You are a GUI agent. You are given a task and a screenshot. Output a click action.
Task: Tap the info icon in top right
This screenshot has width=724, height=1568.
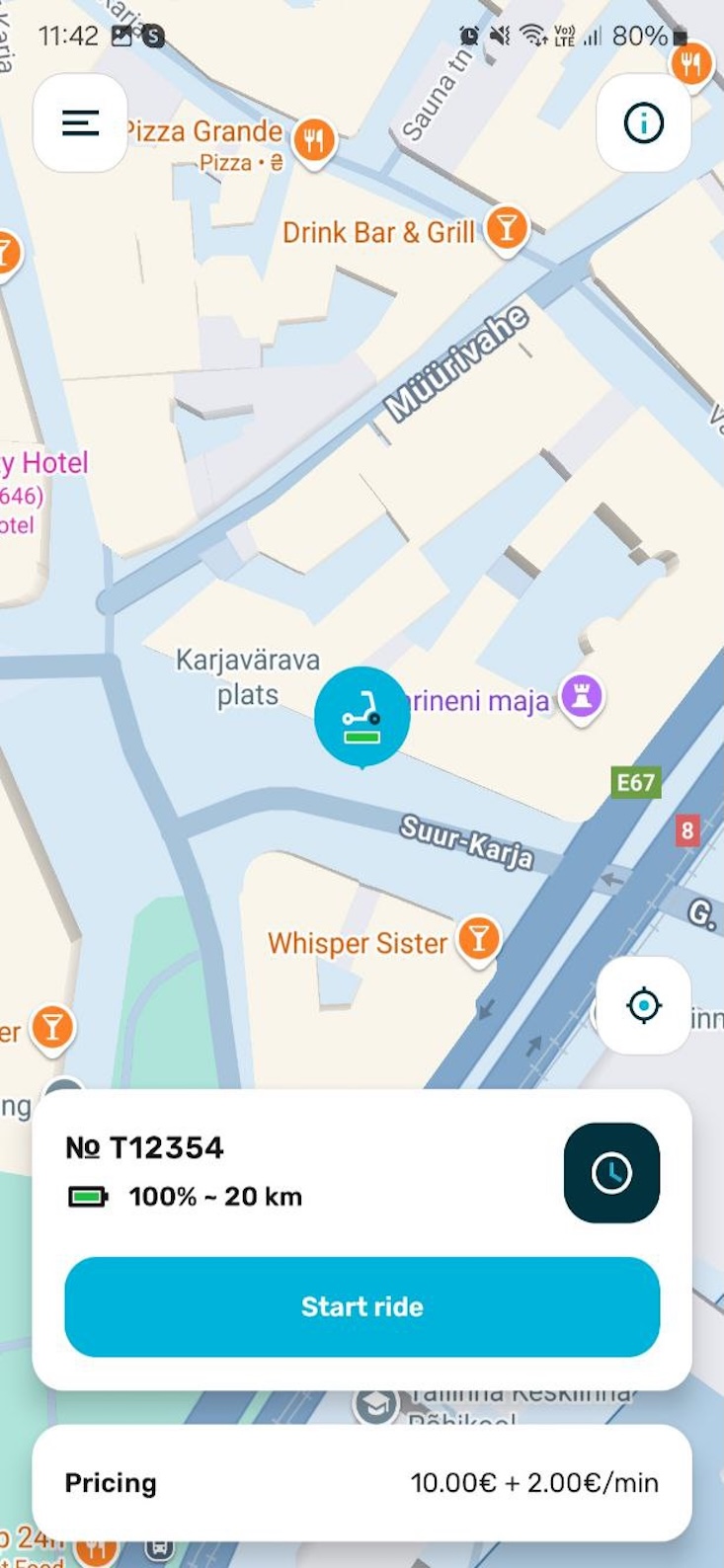coord(642,121)
